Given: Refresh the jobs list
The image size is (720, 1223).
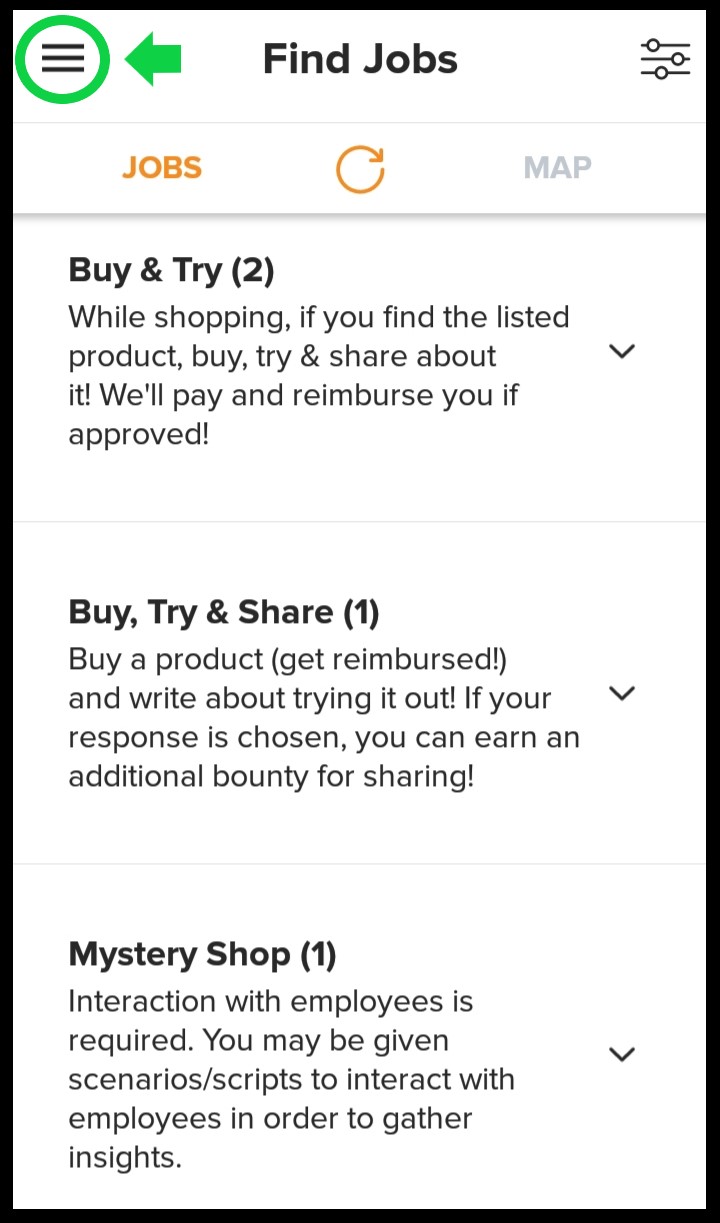Looking at the screenshot, I should (360, 168).
